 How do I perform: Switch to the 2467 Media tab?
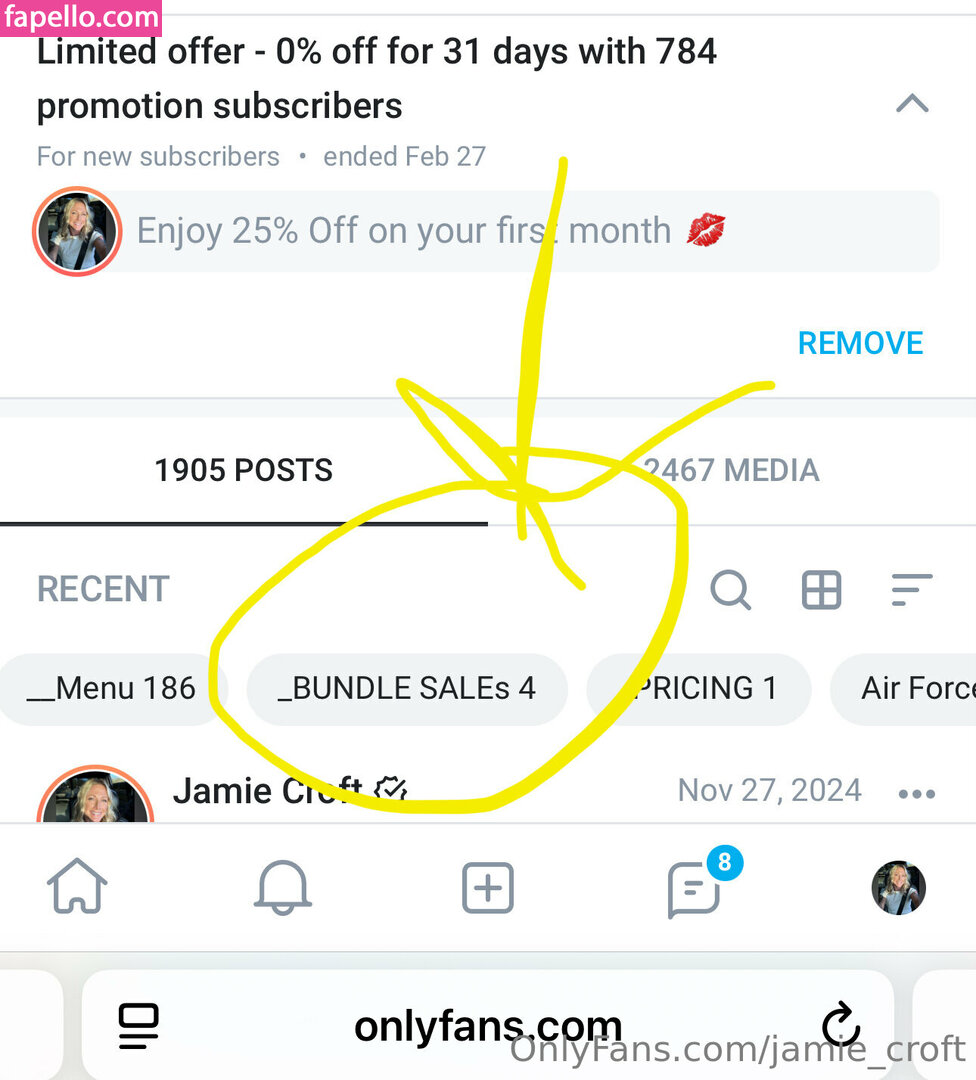[x=732, y=470]
